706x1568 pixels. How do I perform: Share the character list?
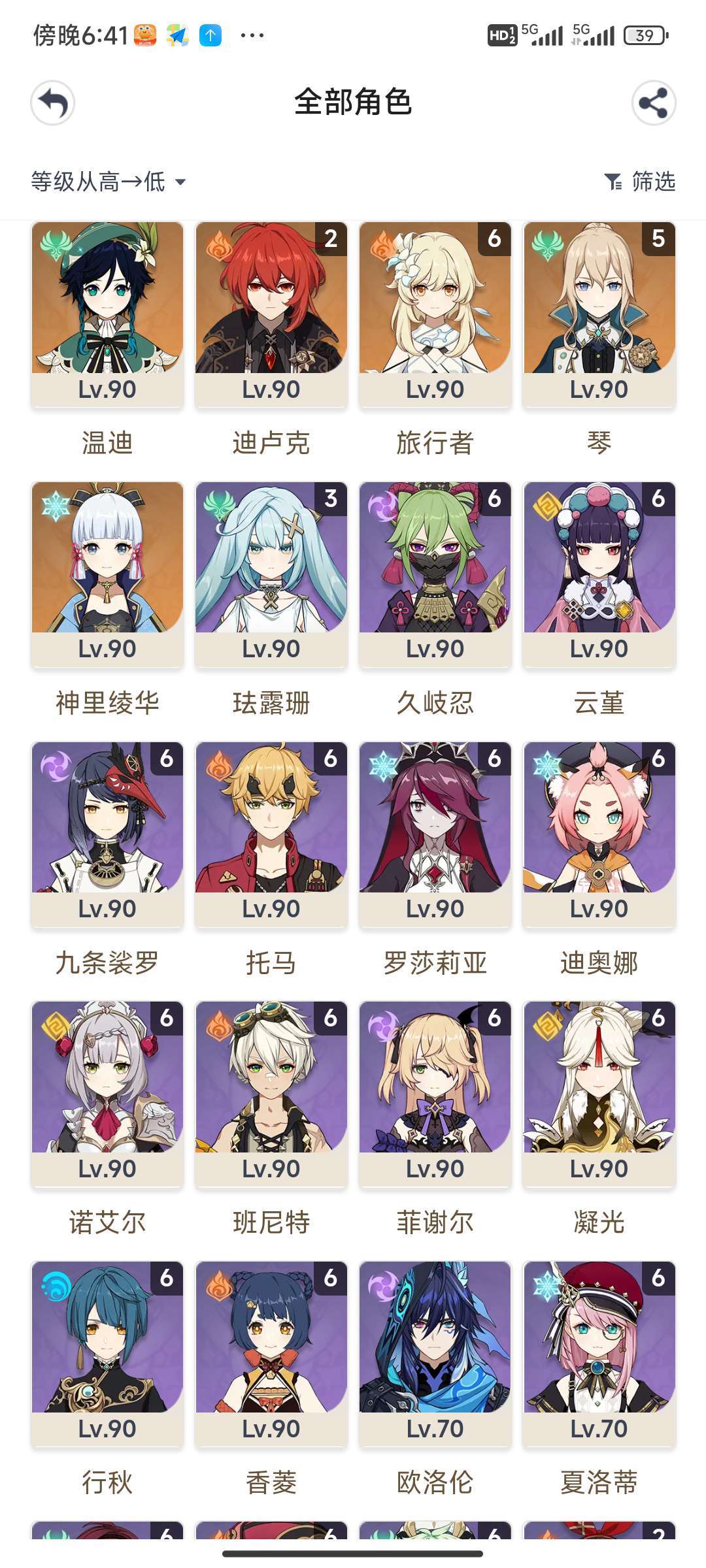tap(653, 103)
